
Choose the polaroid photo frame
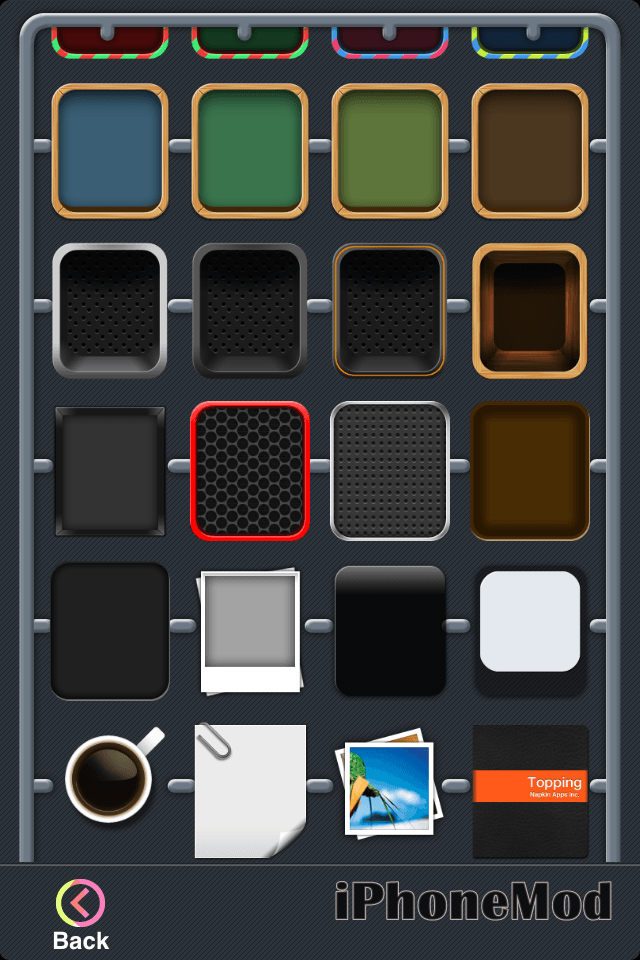pyautogui.click(x=250, y=632)
